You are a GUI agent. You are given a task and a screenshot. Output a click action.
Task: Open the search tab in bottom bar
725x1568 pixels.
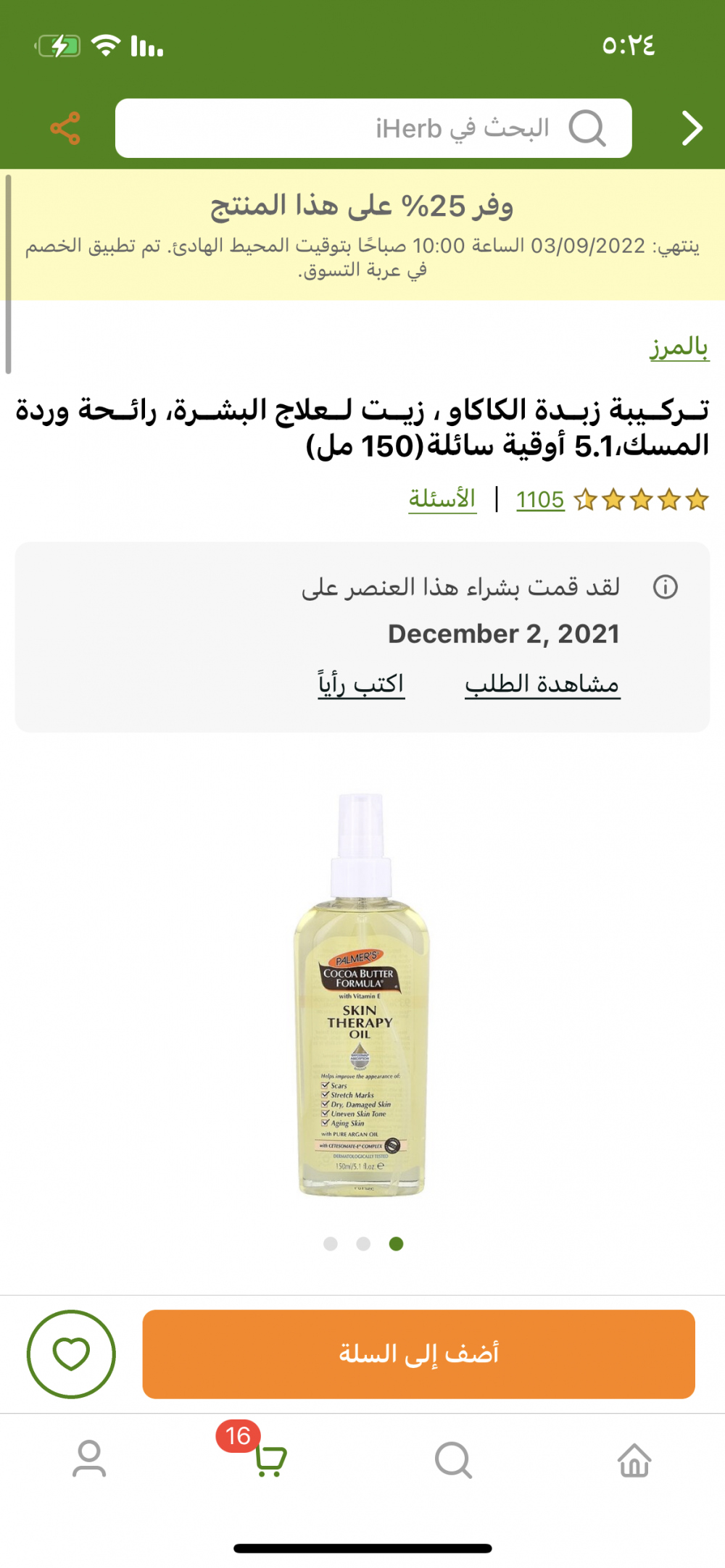click(x=453, y=1459)
